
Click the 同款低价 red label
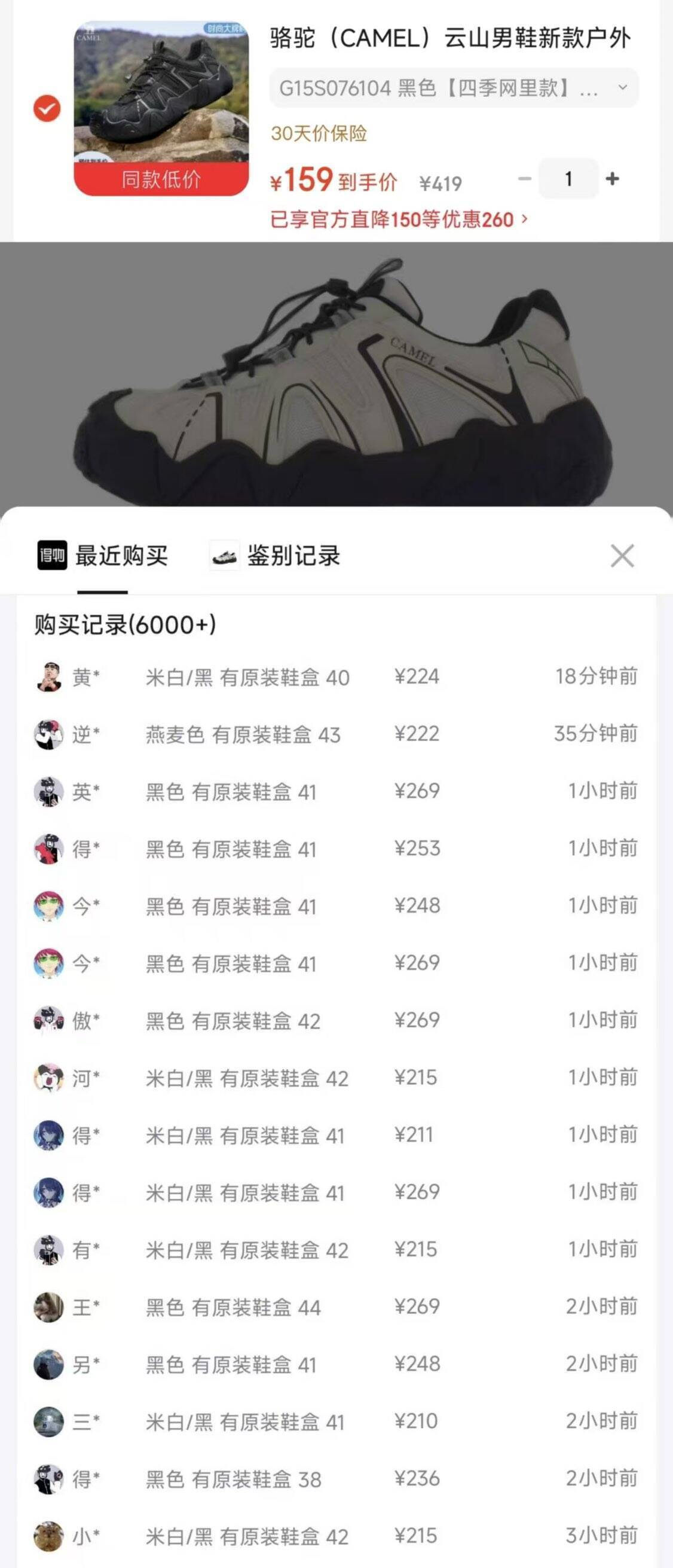161,179
